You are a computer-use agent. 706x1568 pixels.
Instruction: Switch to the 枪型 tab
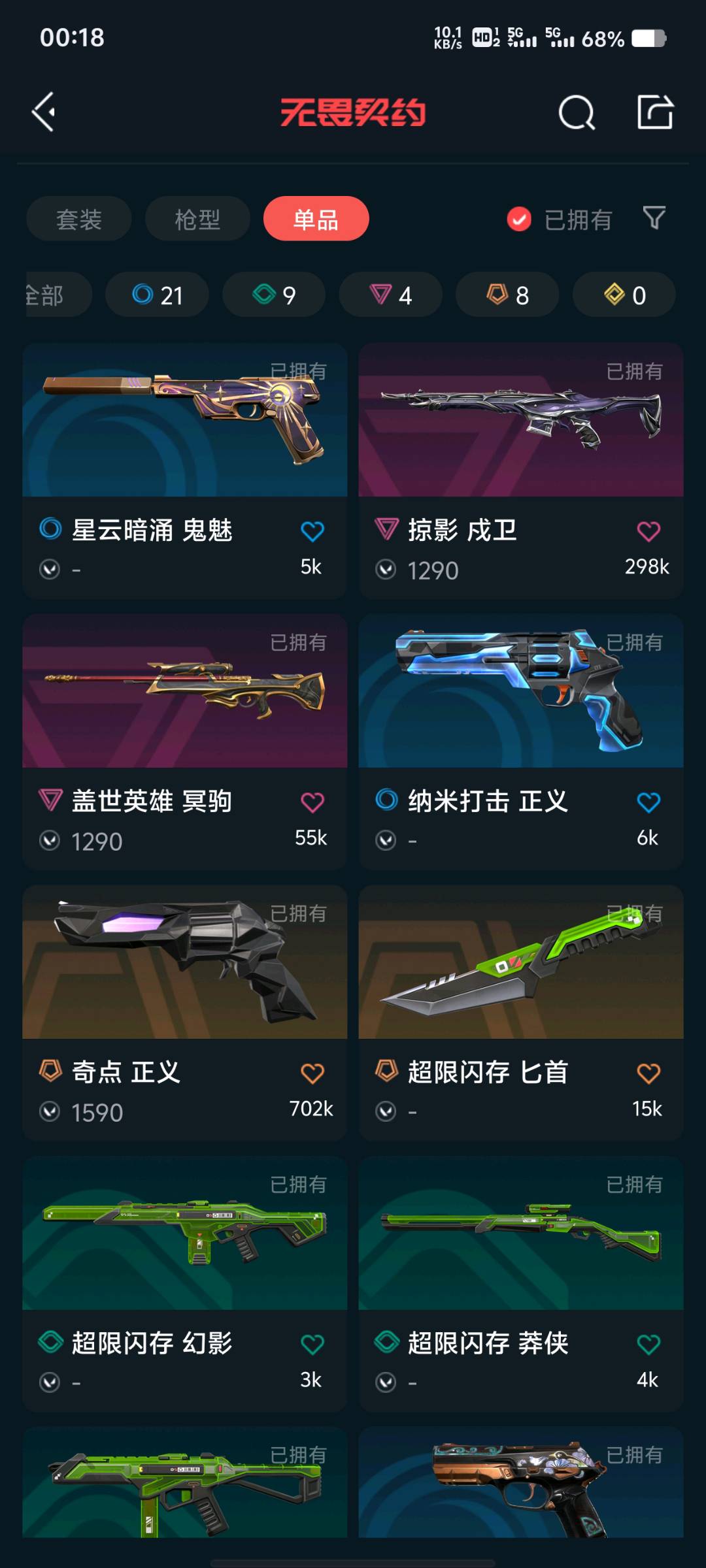(197, 219)
